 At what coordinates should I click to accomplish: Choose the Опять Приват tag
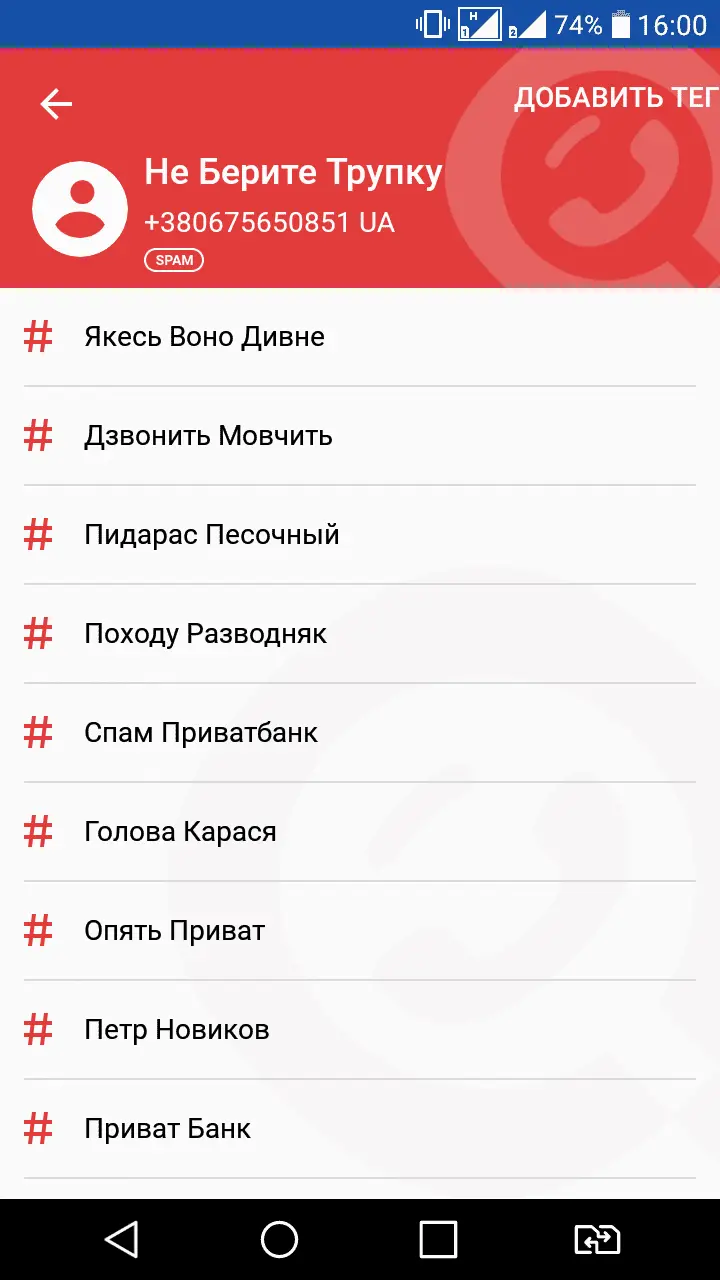174,931
